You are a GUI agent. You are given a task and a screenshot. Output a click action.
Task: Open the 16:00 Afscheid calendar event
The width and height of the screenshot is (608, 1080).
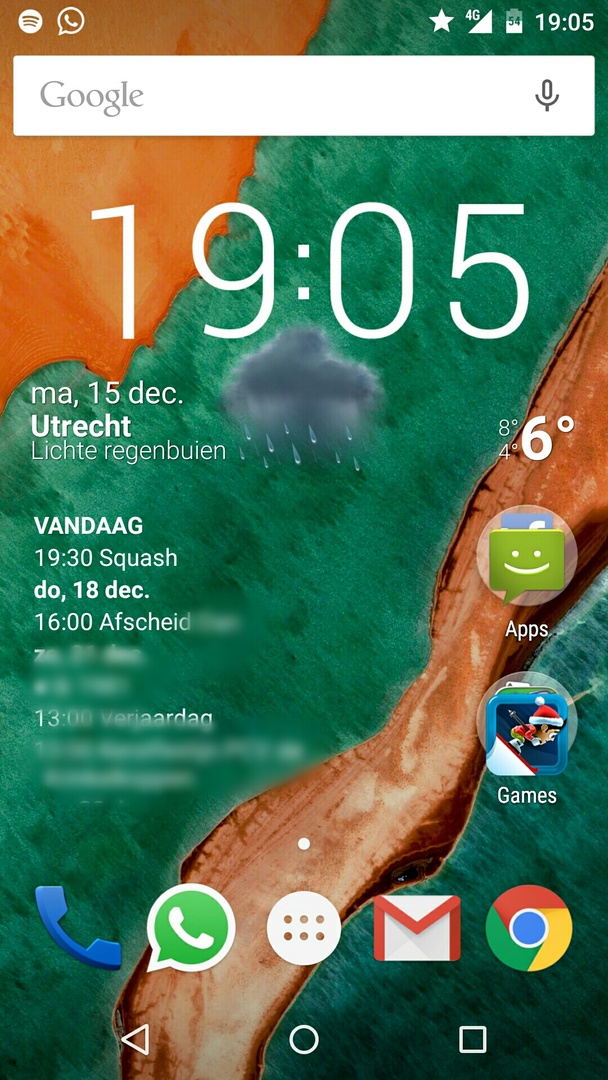[x=112, y=622]
